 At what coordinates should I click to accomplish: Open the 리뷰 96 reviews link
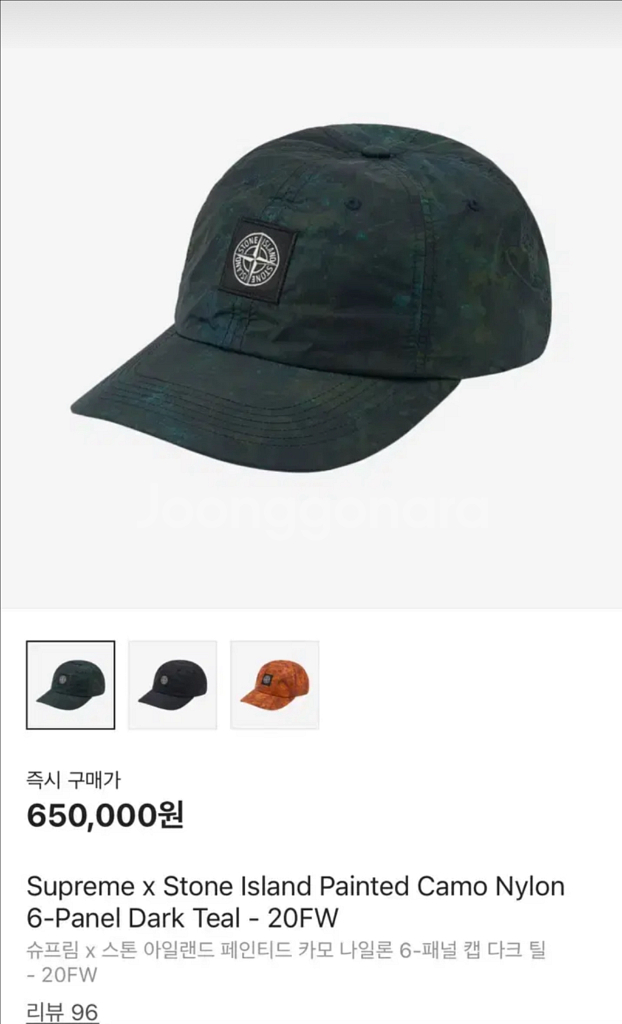click(62, 1012)
